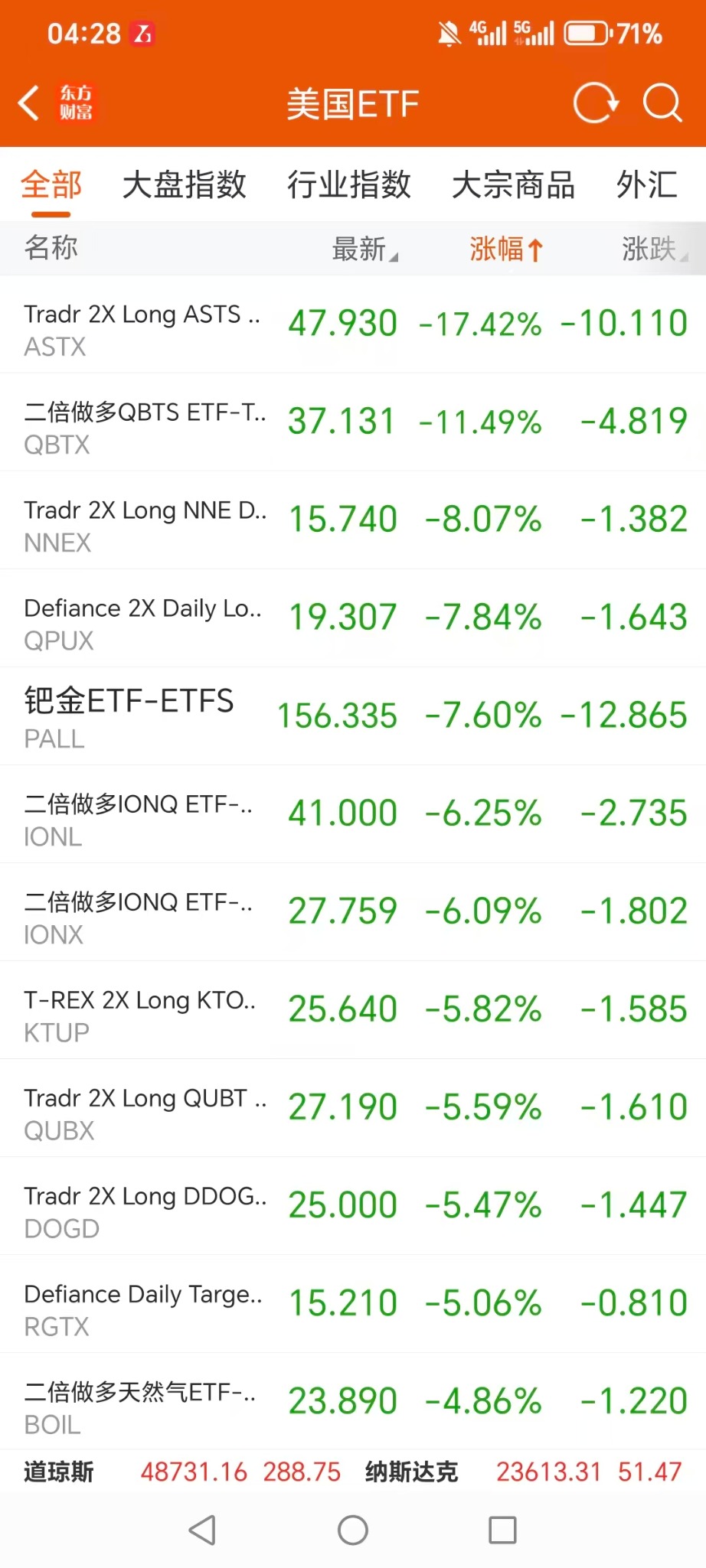Open the 外汇 tab
The image size is (706, 1568).
tap(647, 185)
